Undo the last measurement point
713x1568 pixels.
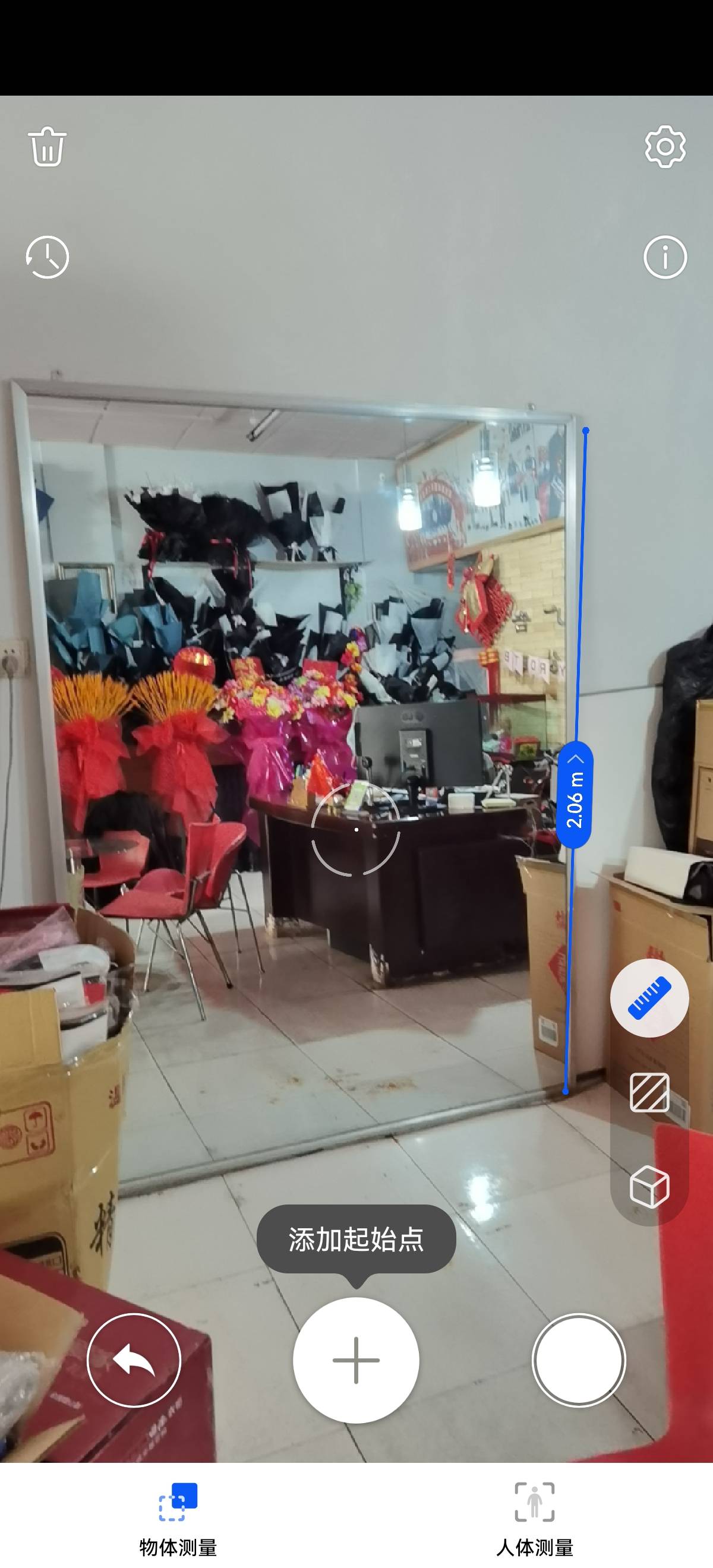[134, 1360]
